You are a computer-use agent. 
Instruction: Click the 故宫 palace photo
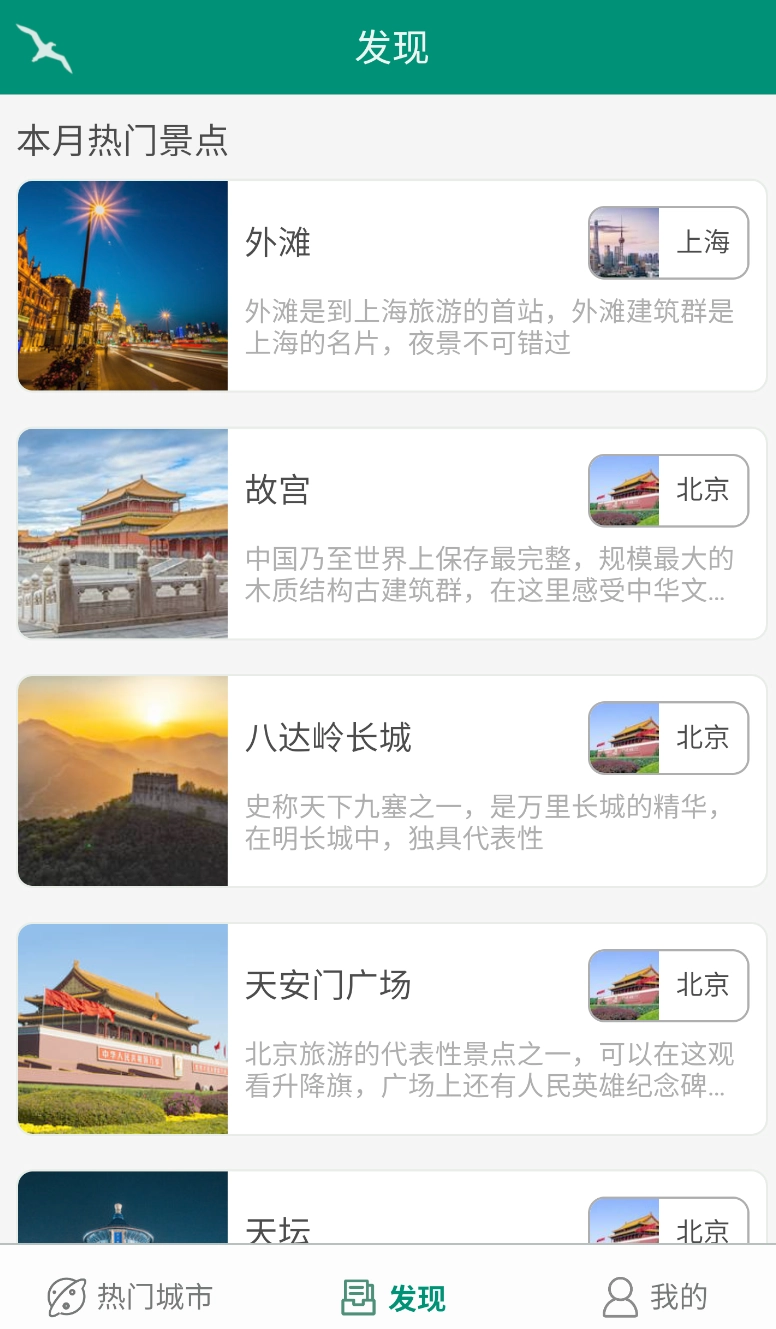tap(122, 533)
